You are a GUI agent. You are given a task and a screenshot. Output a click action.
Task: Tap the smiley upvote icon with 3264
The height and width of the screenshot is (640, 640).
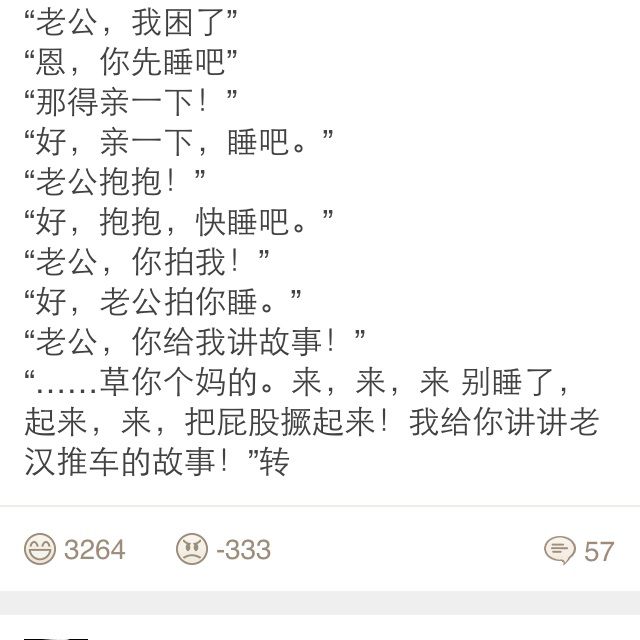click(x=41, y=549)
